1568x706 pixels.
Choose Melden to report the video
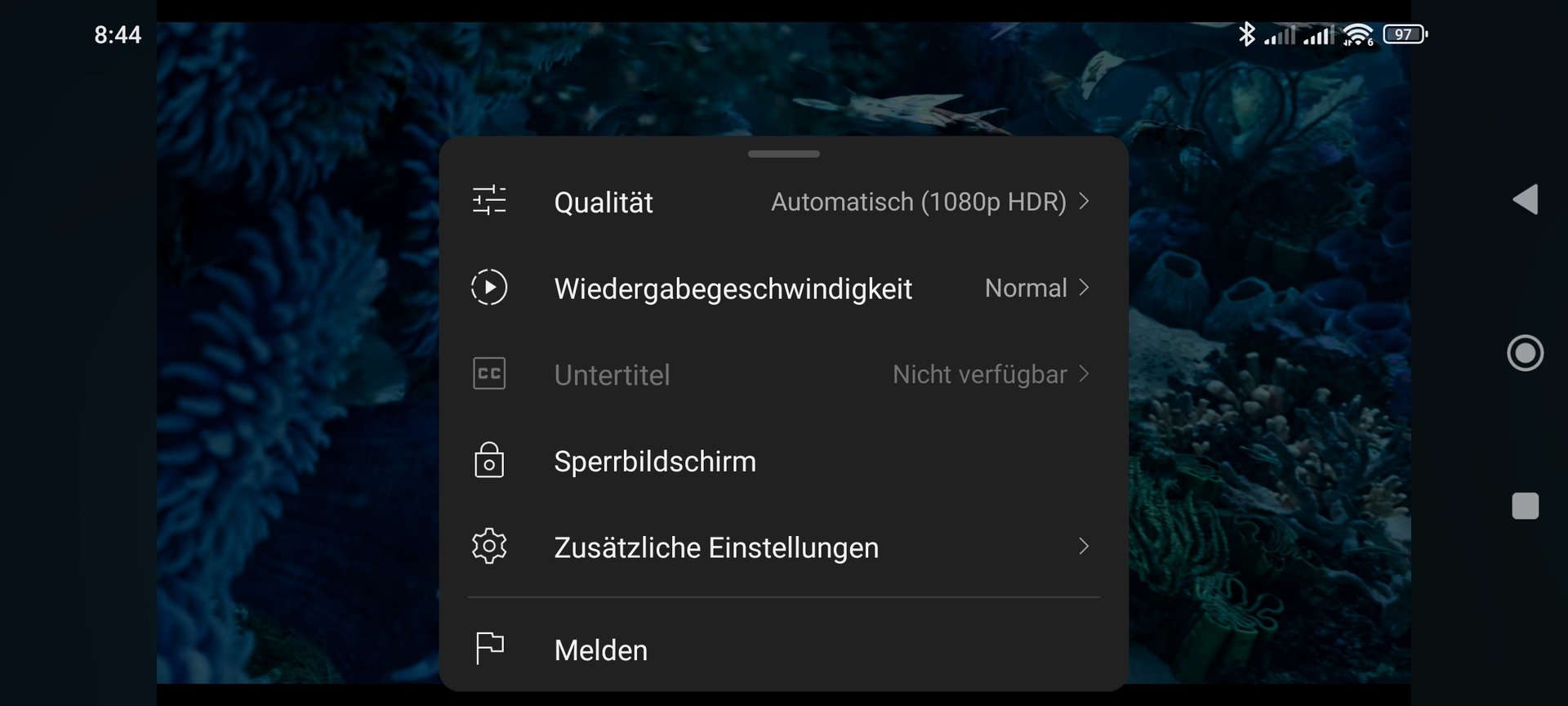click(x=782, y=650)
